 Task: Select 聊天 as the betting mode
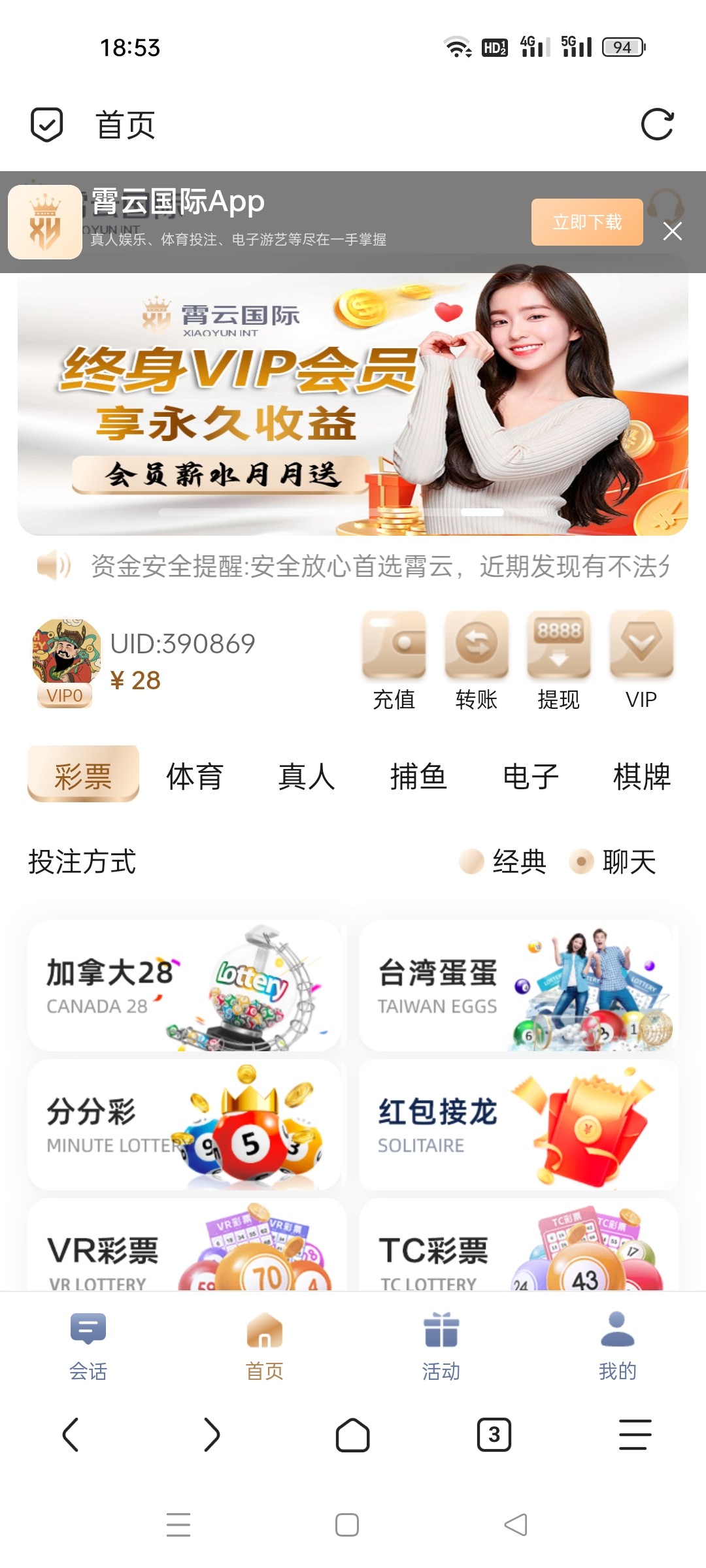613,862
